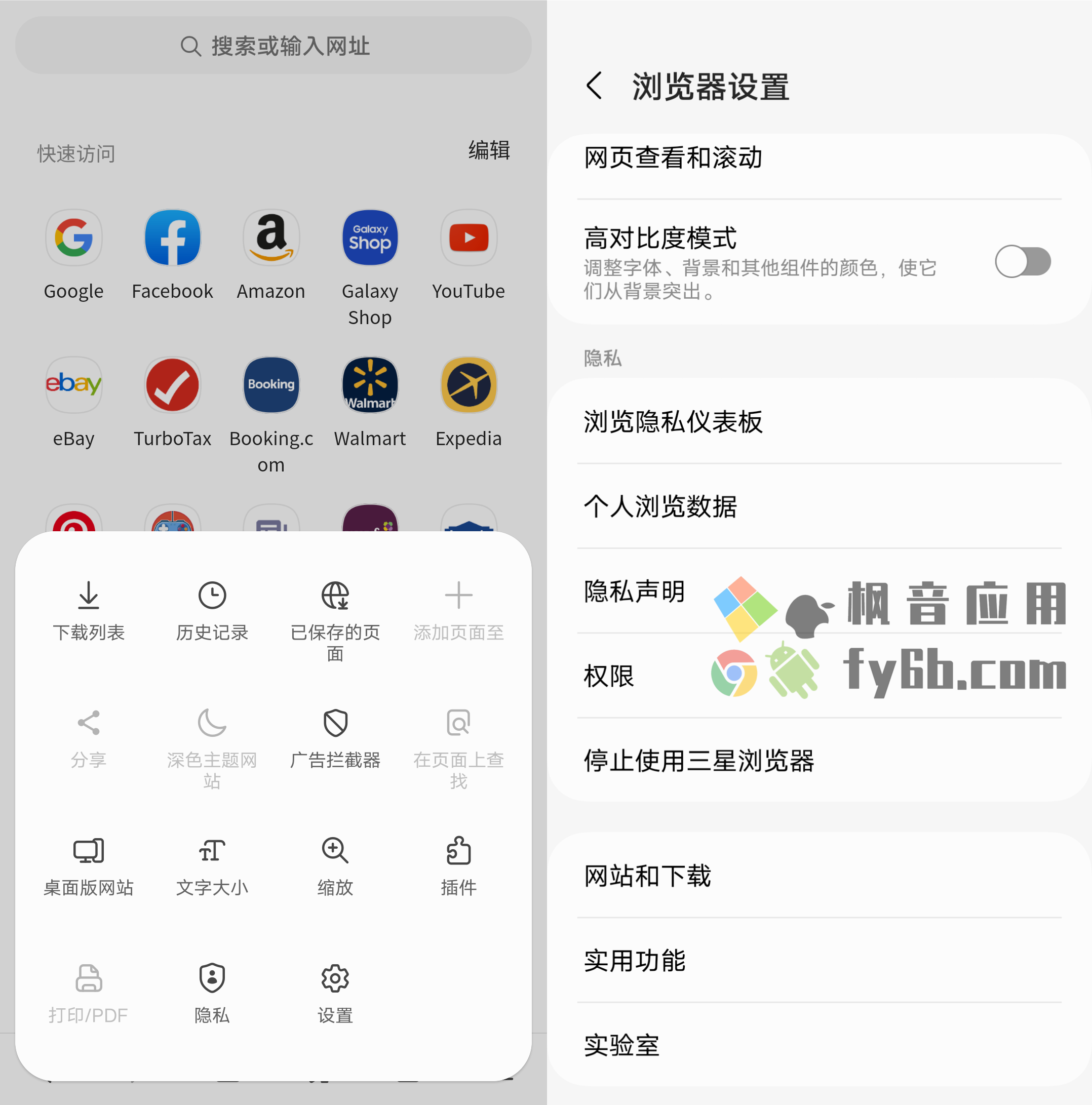This screenshot has height=1105, width=1092.
Task: Open the 缩放 option
Action: [x=335, y=865]
